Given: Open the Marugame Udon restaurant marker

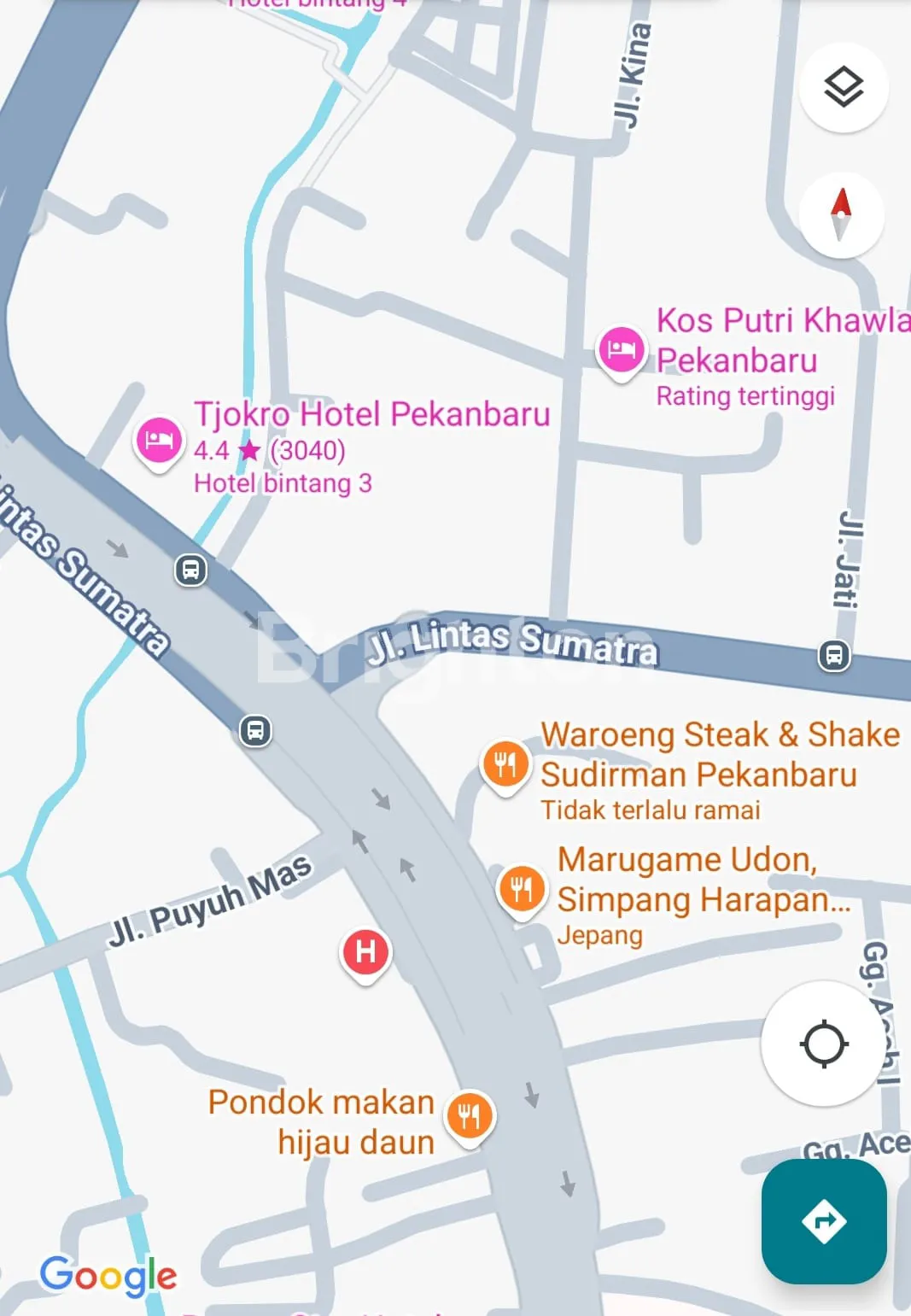Looking at the screenshot, I should (x=521, y=889).
